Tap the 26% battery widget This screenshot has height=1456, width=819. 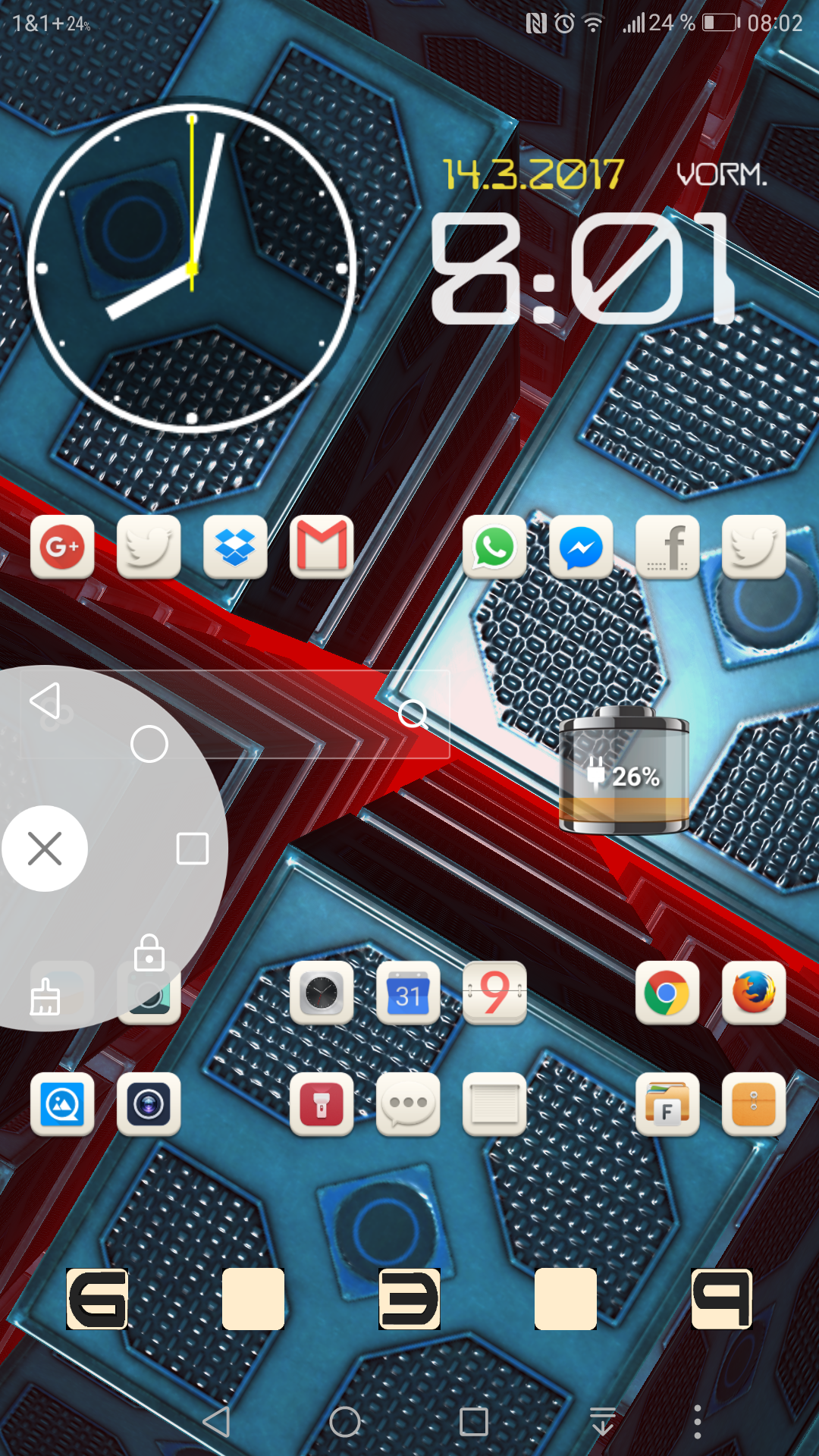[x=624, y=770]
